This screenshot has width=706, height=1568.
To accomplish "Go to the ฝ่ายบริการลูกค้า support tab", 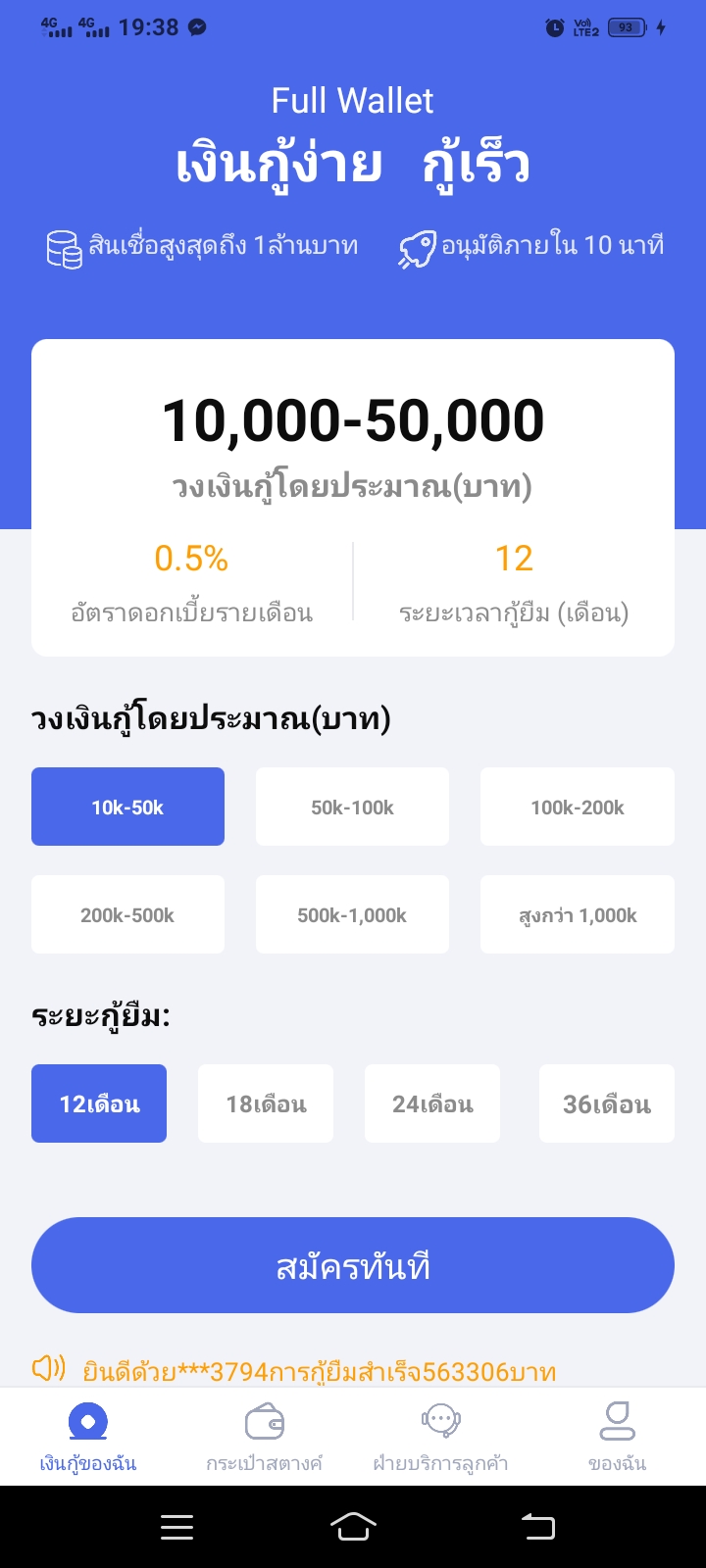I will click(x=440, y=1437).
